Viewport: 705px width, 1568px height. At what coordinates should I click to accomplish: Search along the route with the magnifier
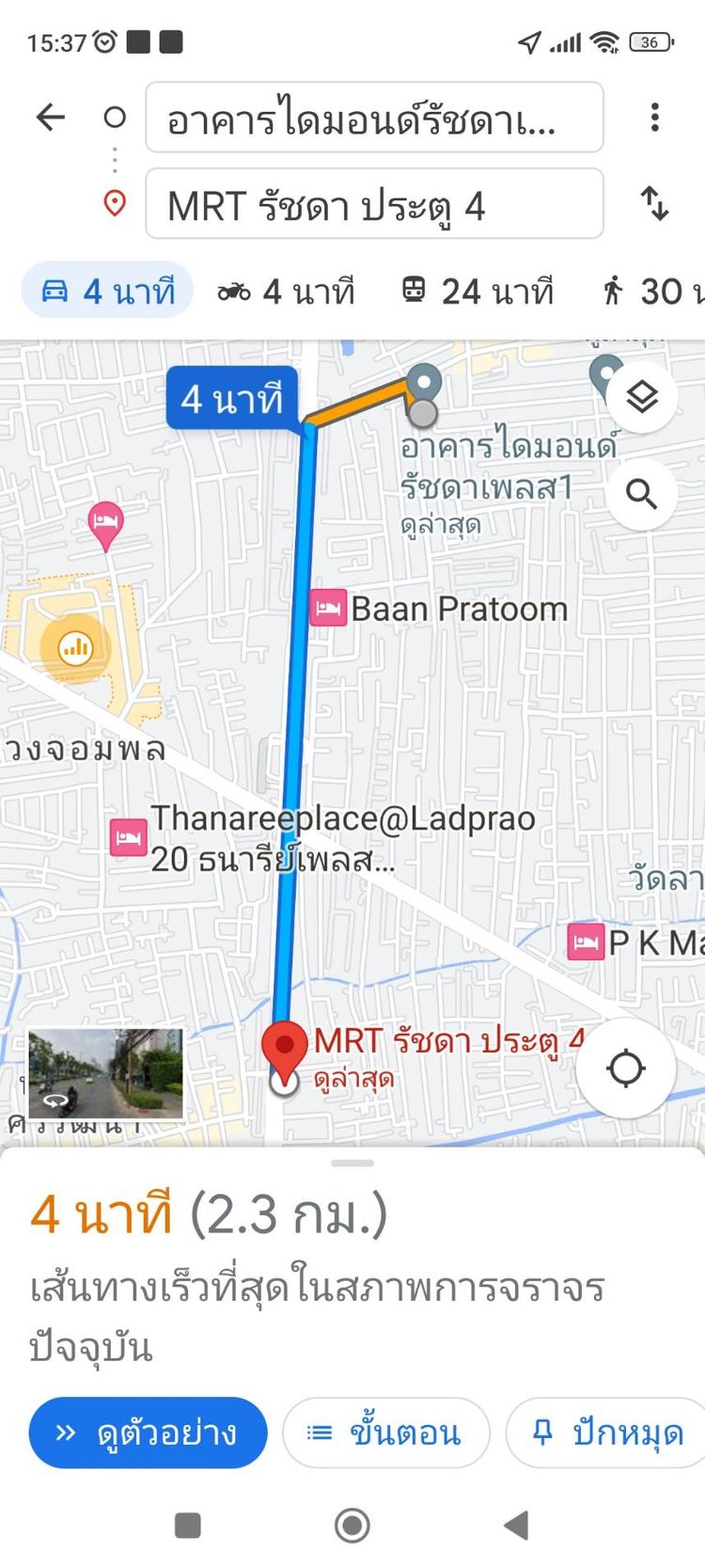pyautogui.click(x=642, y=494)
